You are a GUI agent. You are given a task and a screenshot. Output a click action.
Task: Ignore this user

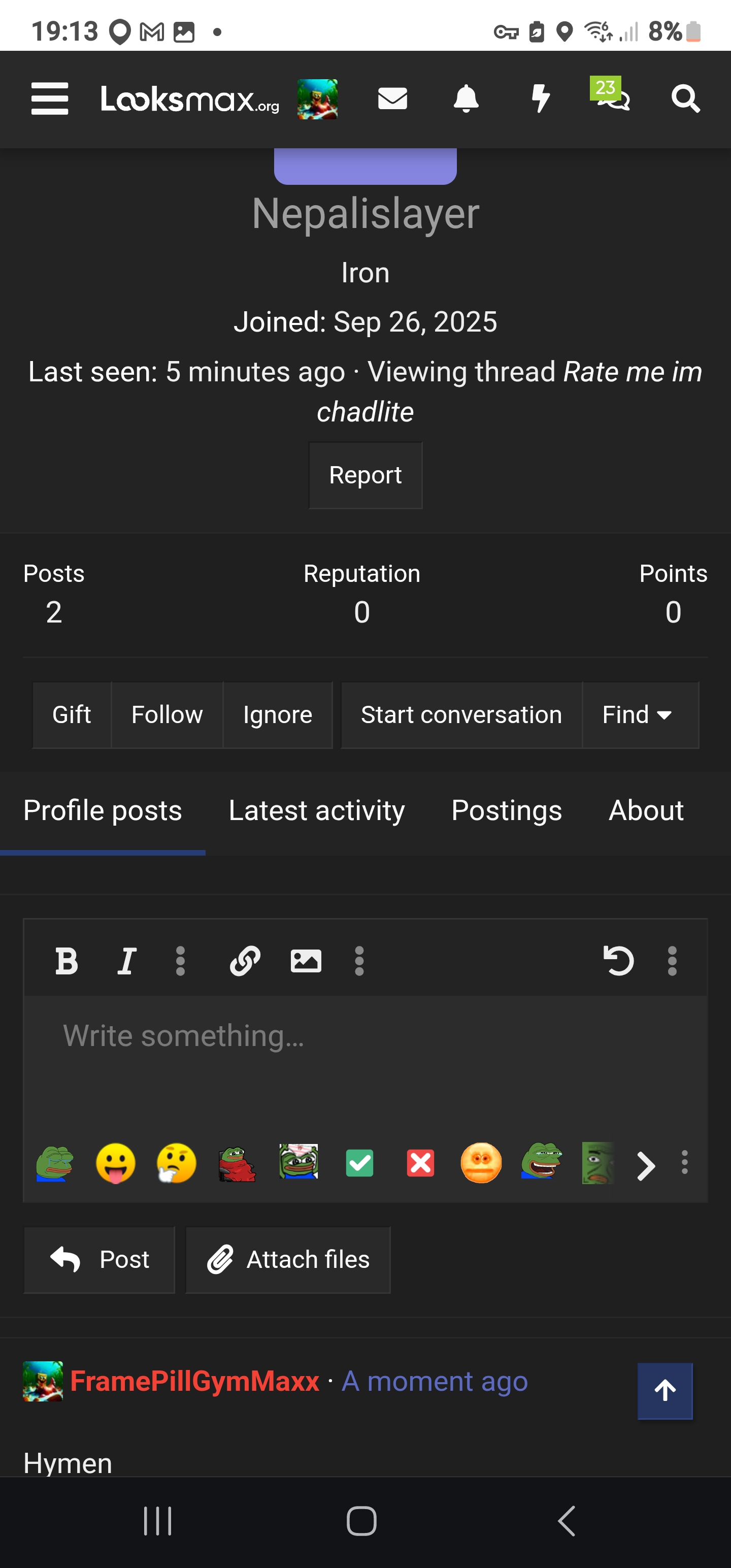(x=278, y=714)
